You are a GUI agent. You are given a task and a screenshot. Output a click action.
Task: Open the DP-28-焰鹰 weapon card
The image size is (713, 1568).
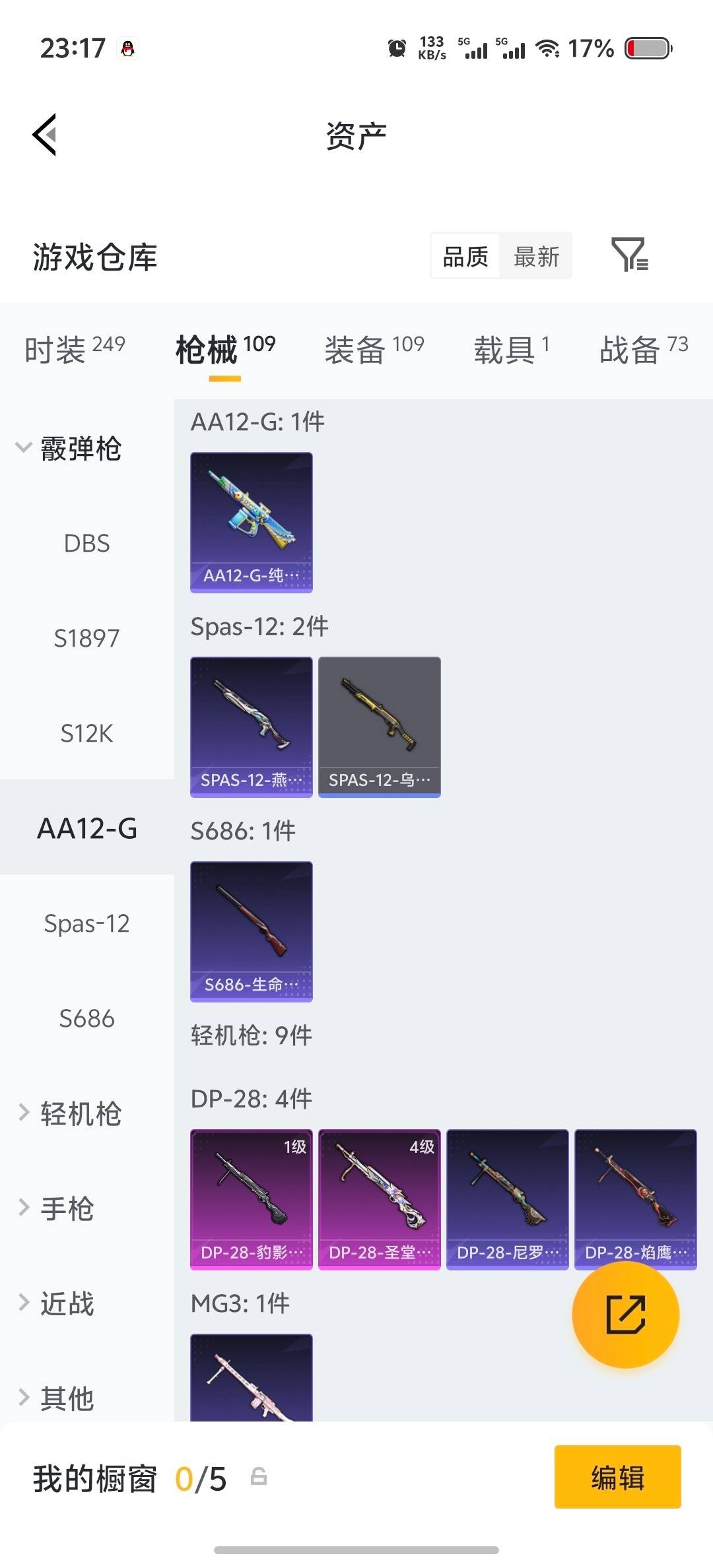[x=635, y=1198]
